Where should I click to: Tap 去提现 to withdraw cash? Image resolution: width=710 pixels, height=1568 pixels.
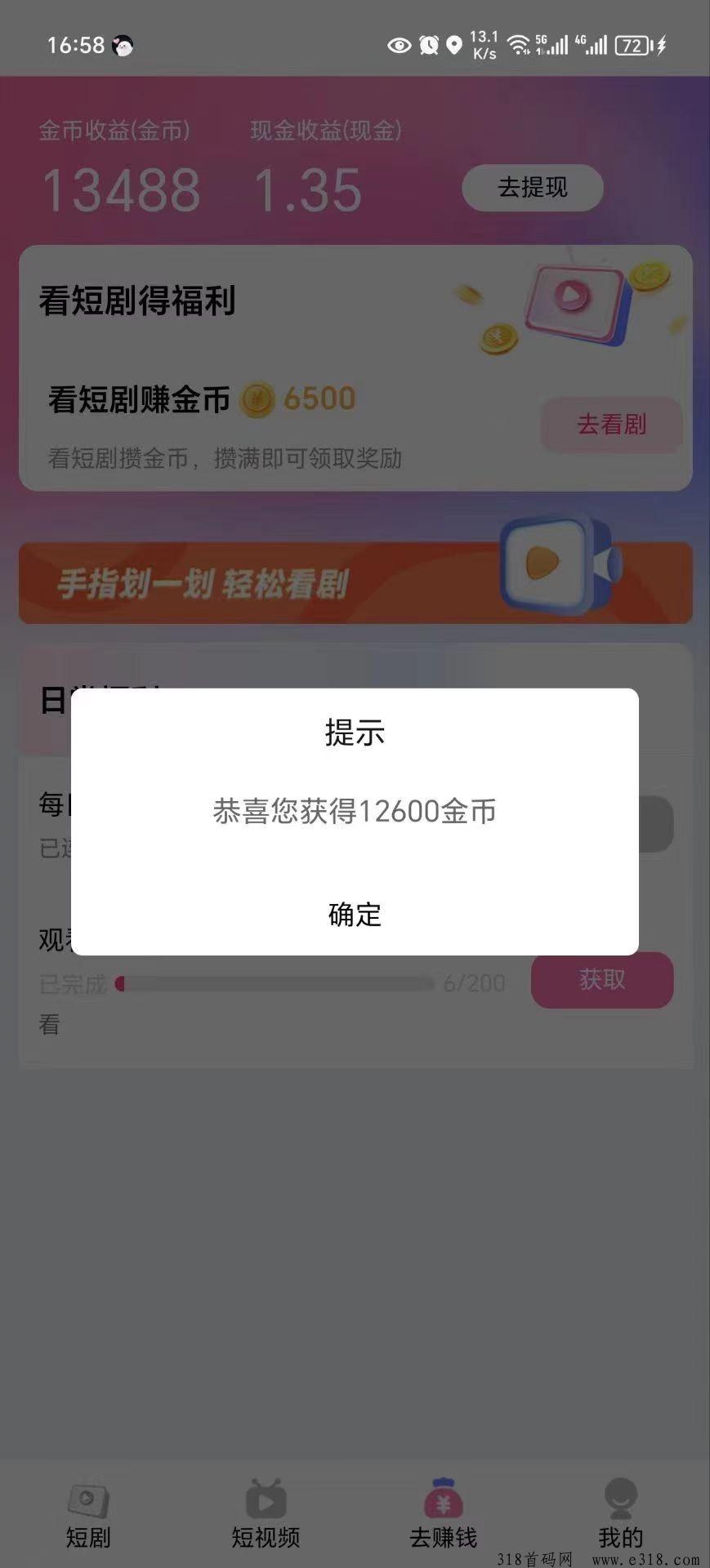coord(533,188)
